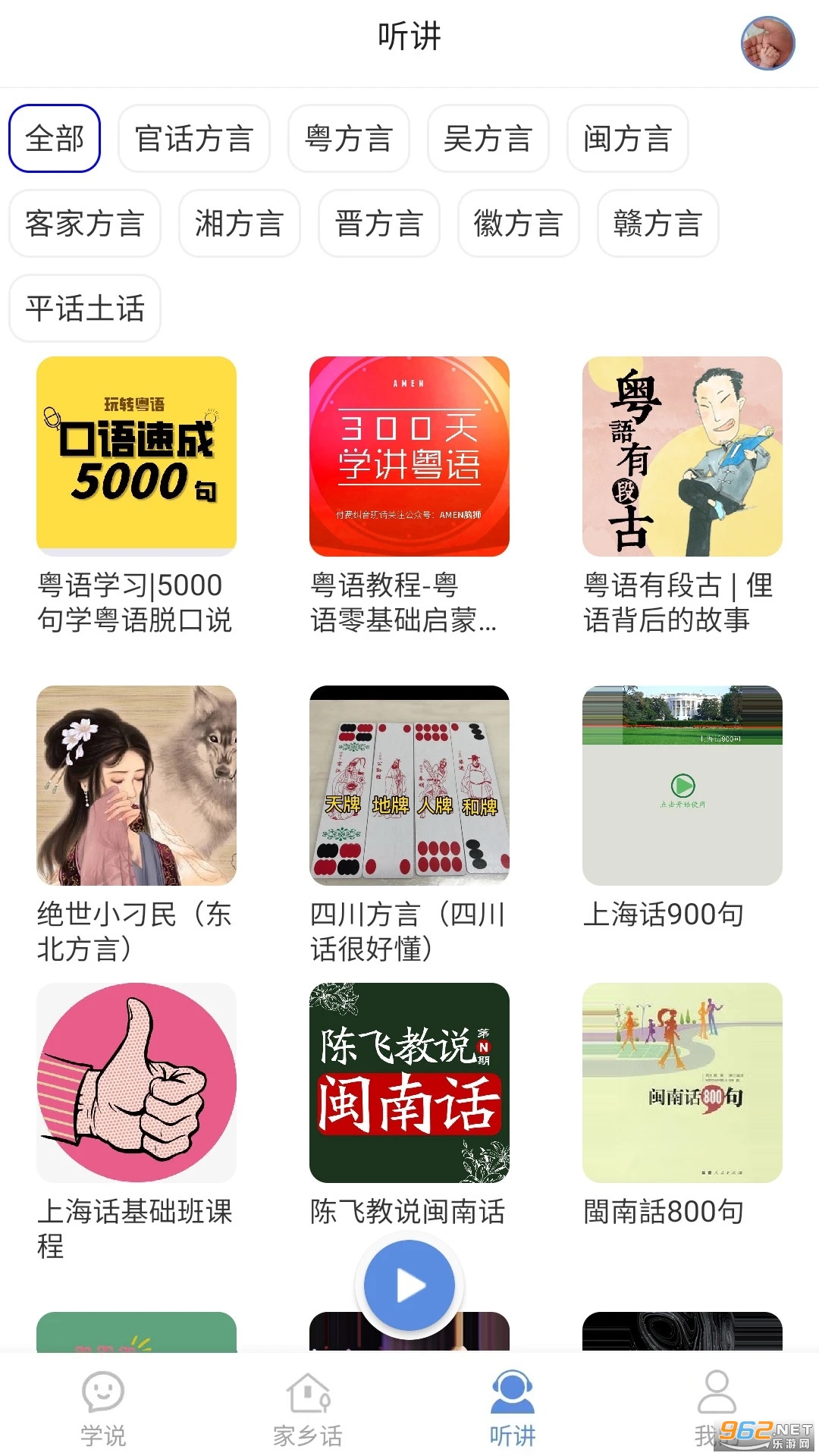The width and height of the screenshot is (819, 1456).
Task: Filter by 客家方言
Action: [85, 224]
